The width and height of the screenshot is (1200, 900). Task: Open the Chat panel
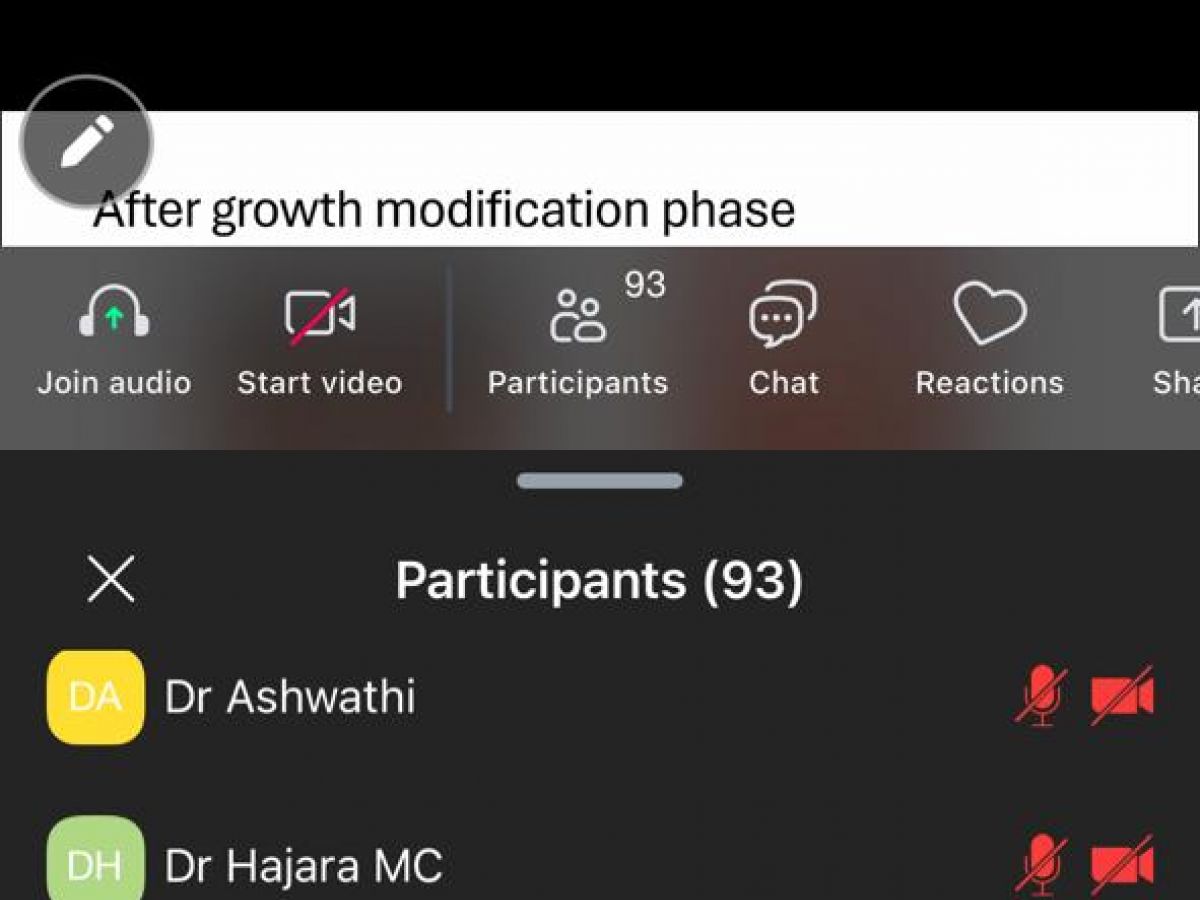tap(783, 340)
